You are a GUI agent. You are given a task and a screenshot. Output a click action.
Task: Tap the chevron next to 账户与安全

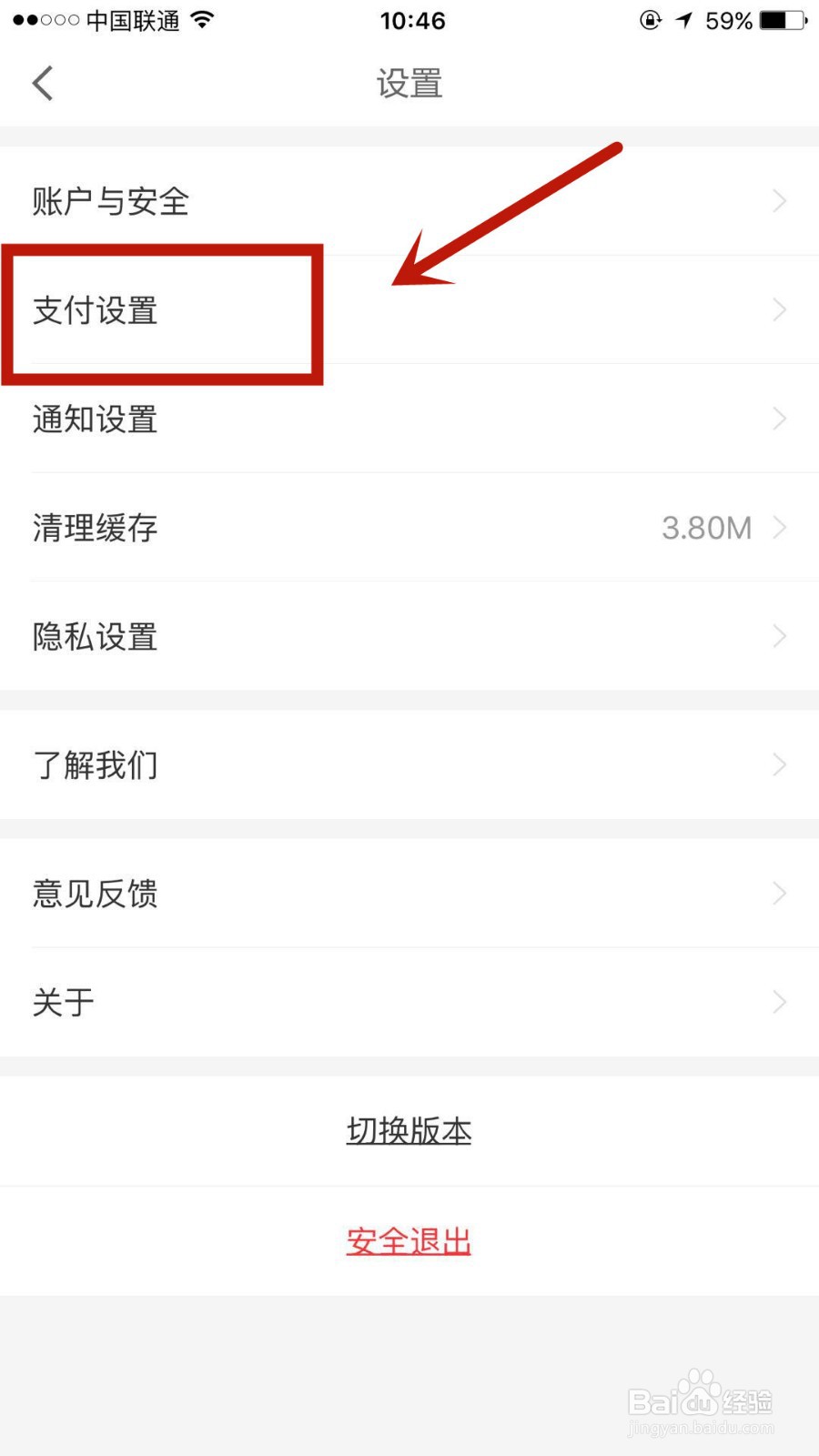tap(779, 200)
